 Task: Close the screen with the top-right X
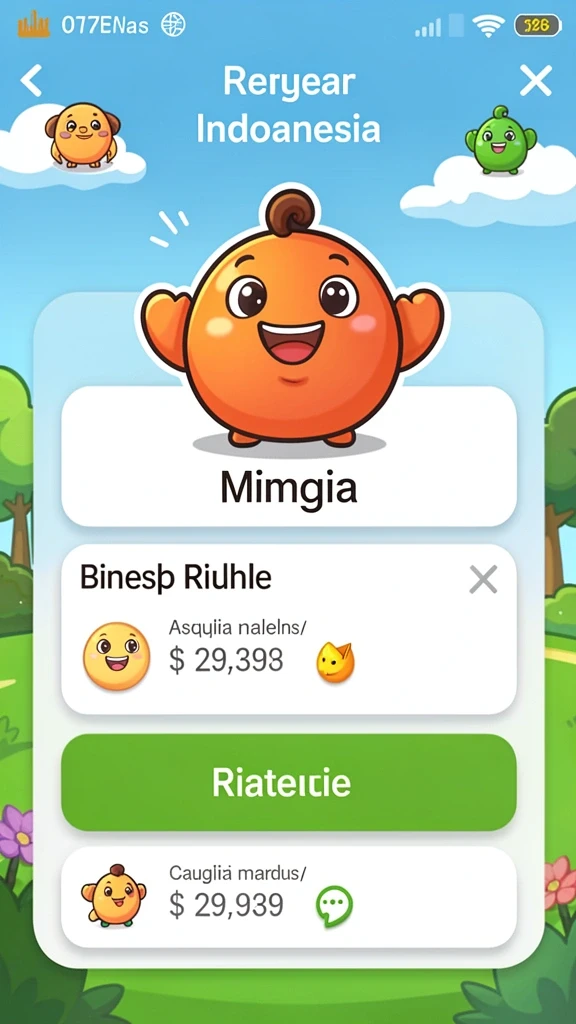tap(536, 81)
